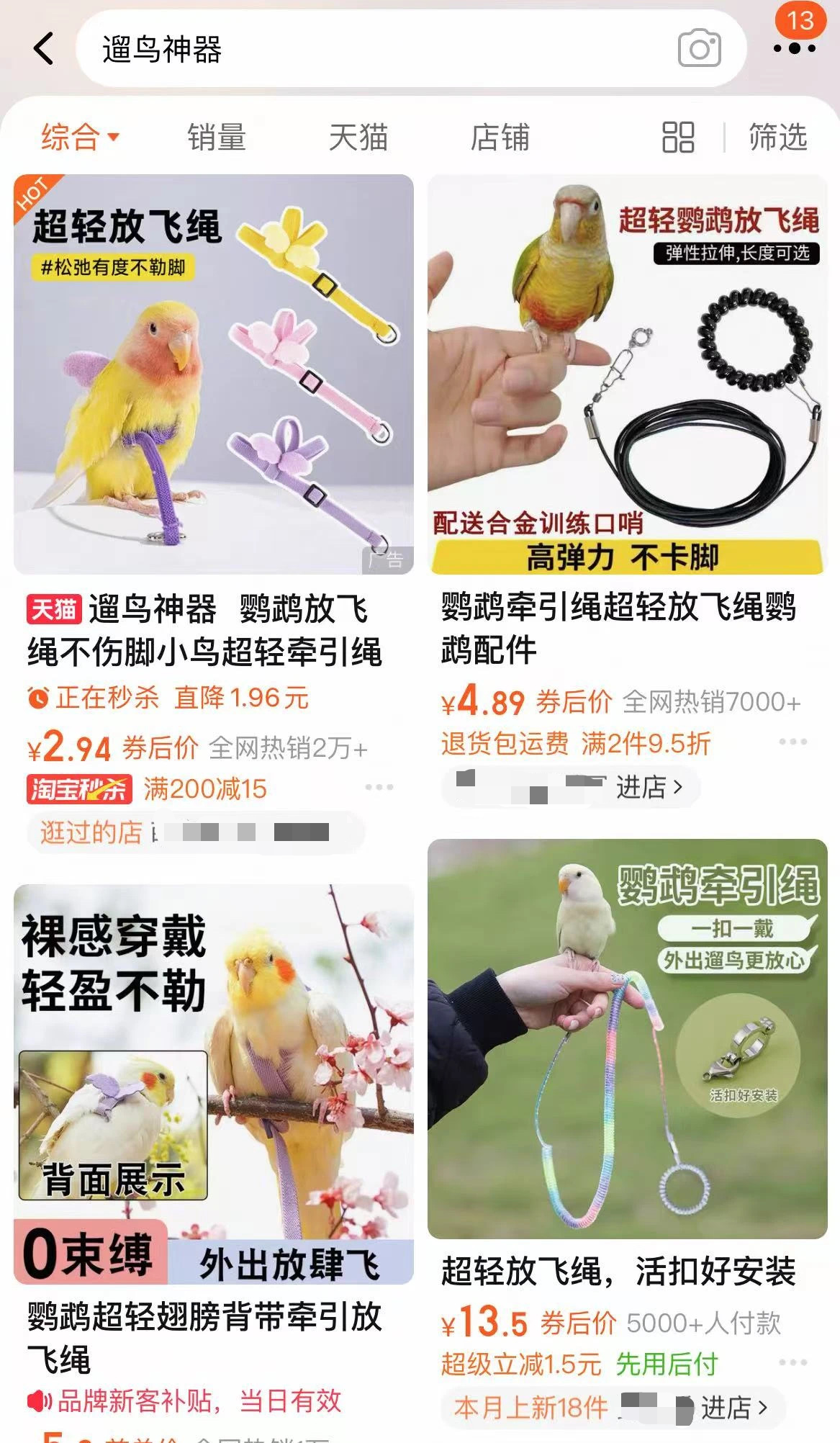Enter the shop of the ¥4.89 item
The height and width of the screenshot is (1443, 840).
648,787
